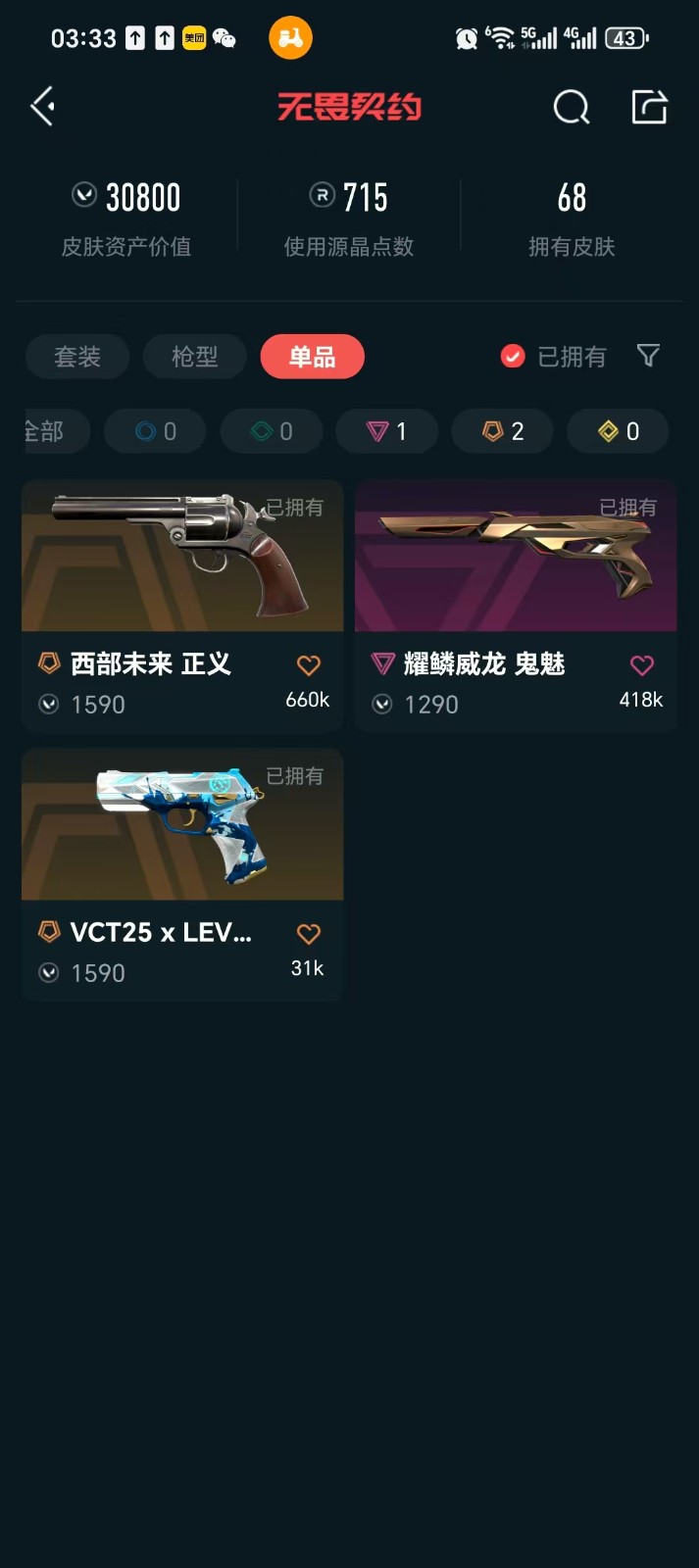The image size is (699, 1568).
Task: Switch to the 枪型 tab
Action: (x=194, y=357)
